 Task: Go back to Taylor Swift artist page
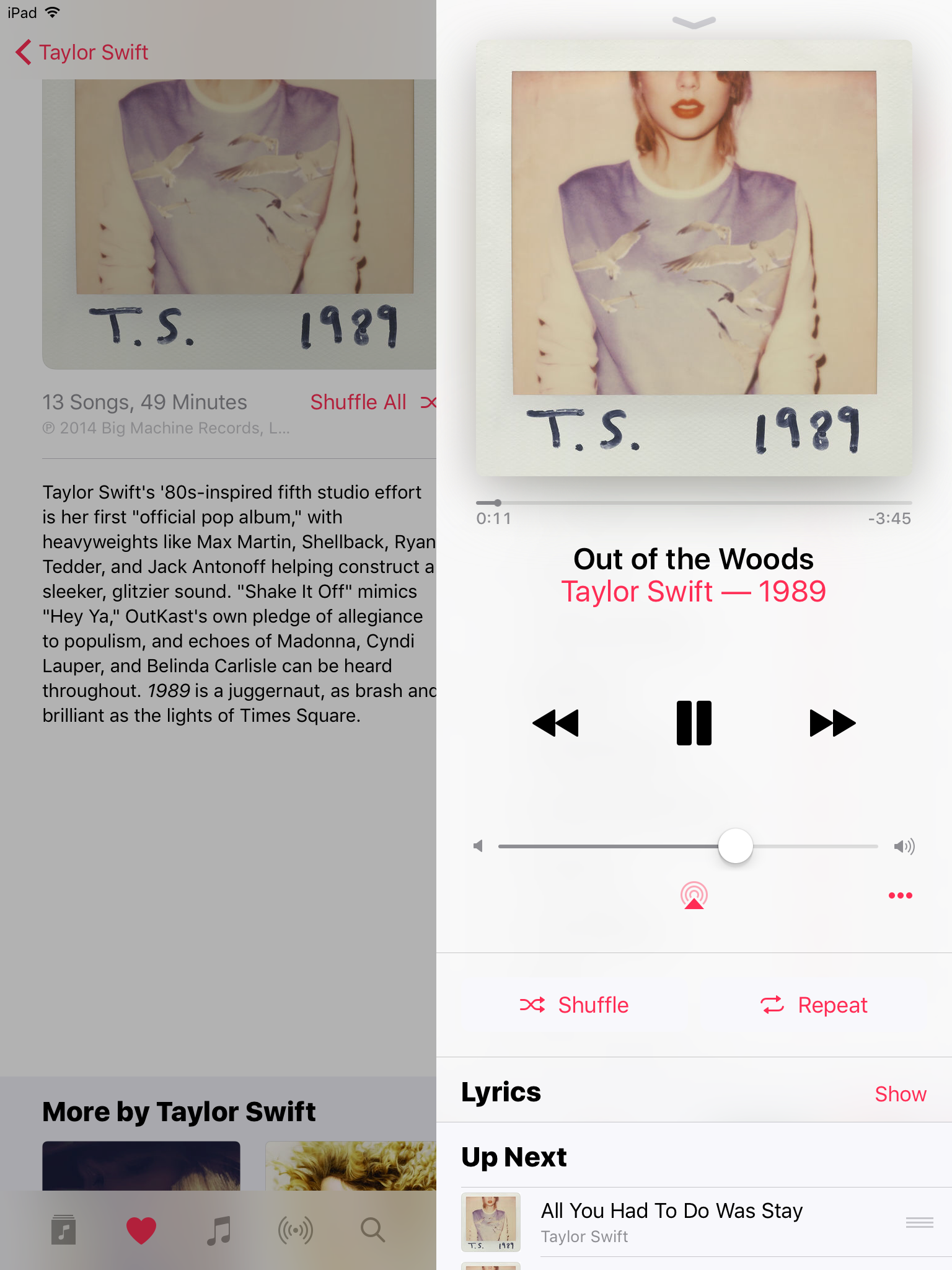pyautogui.click(x=82, y=53)
